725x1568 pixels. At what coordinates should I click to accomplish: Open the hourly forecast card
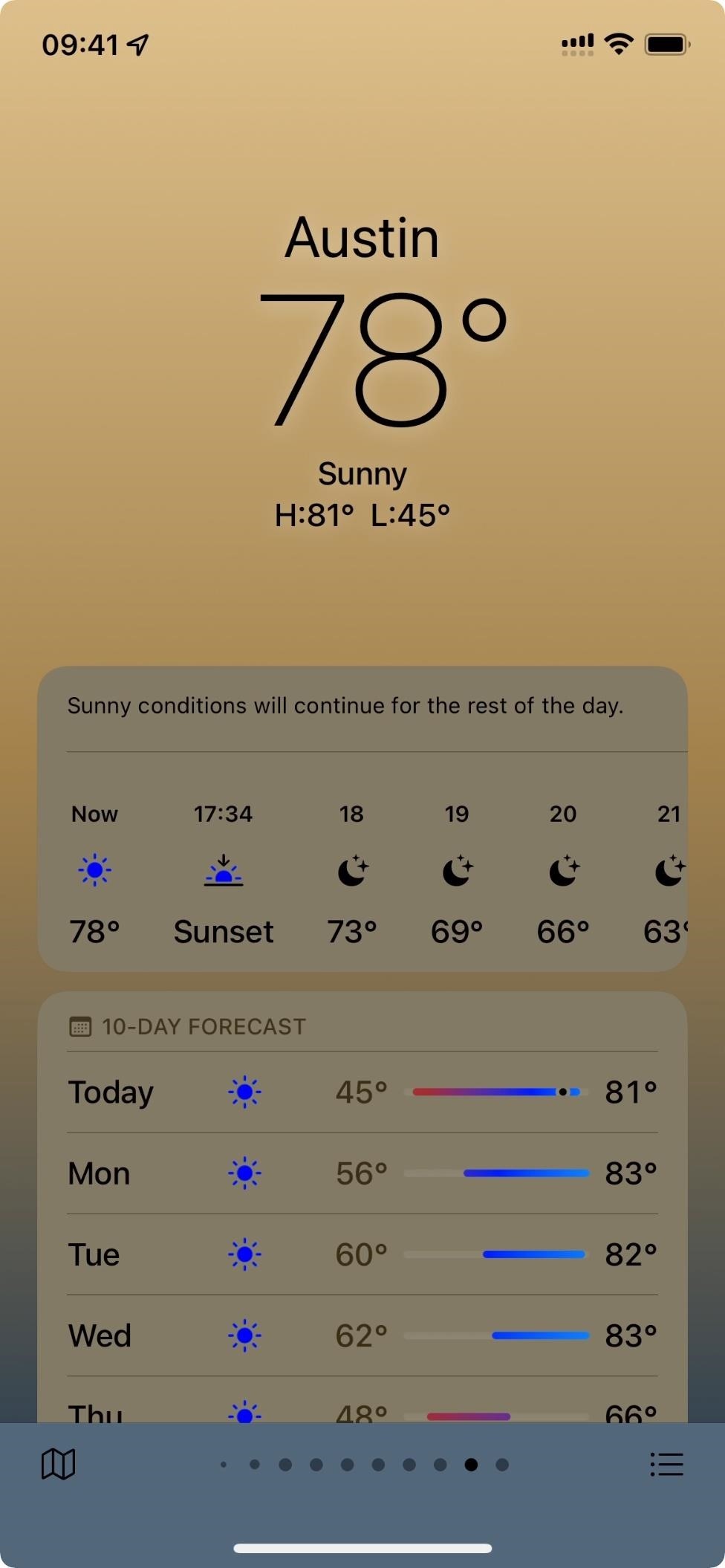tap(362, 819)
